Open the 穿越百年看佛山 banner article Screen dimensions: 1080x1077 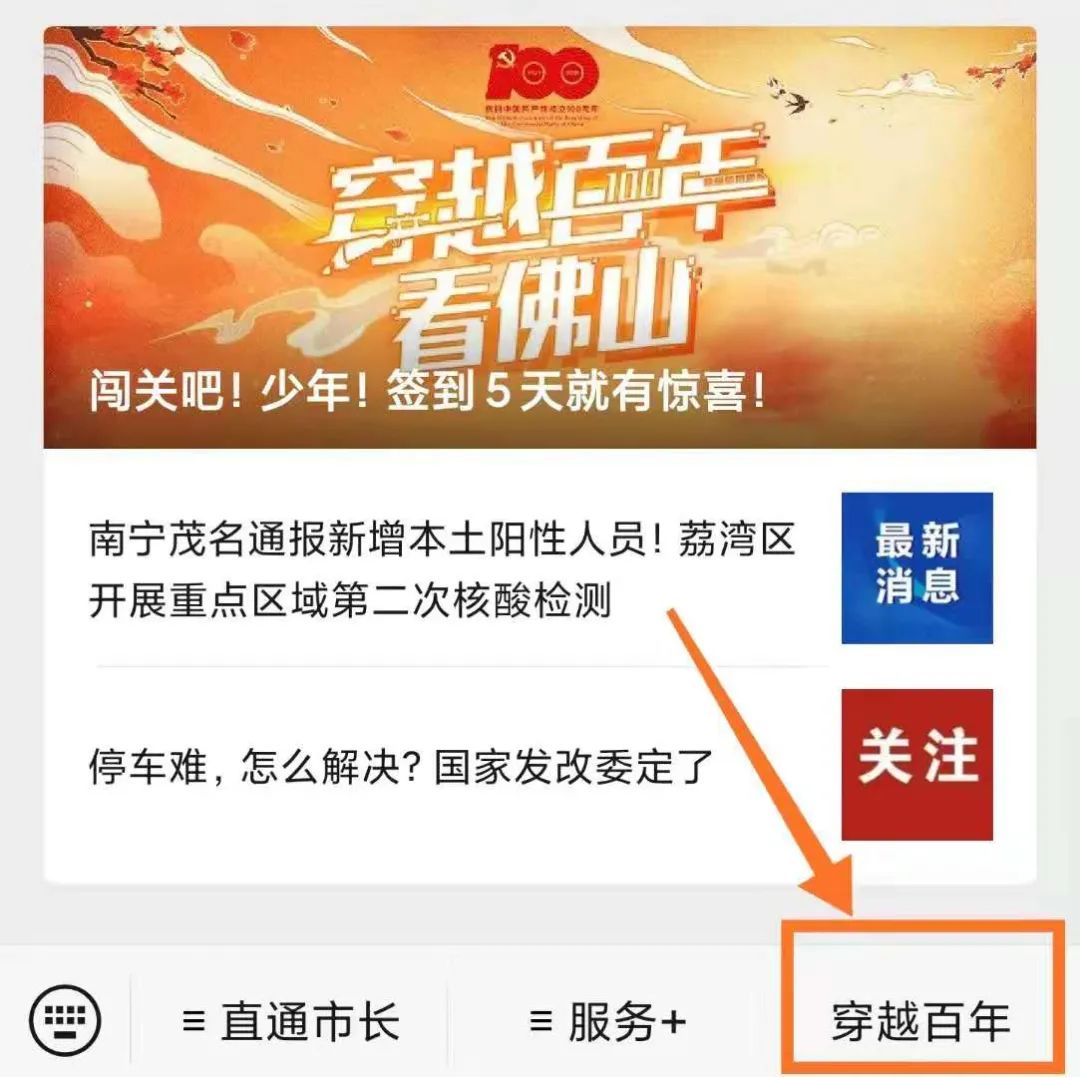(x=540, y=238)
